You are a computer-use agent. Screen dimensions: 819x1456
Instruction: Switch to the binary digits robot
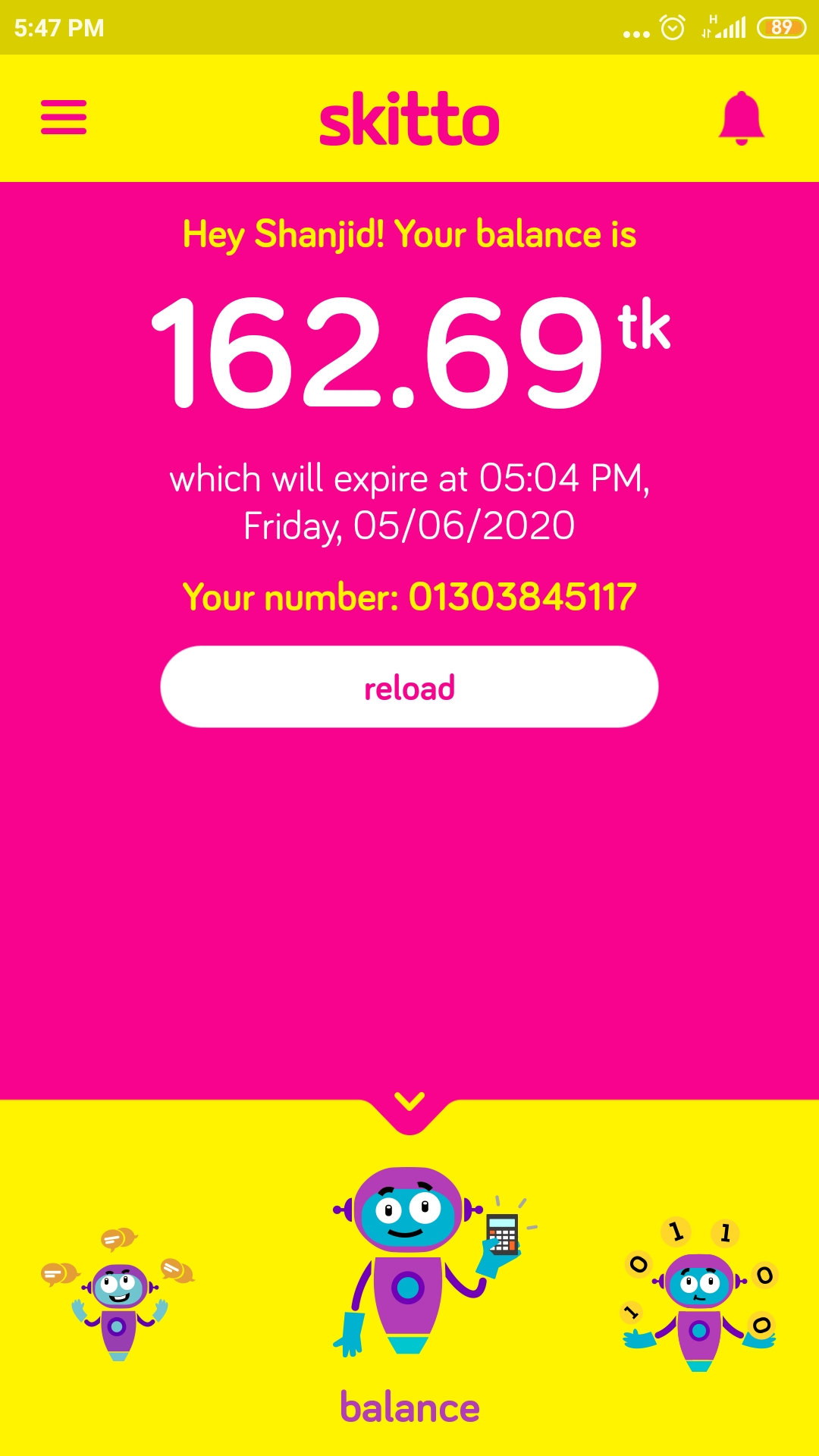[x=699, y=1294]
